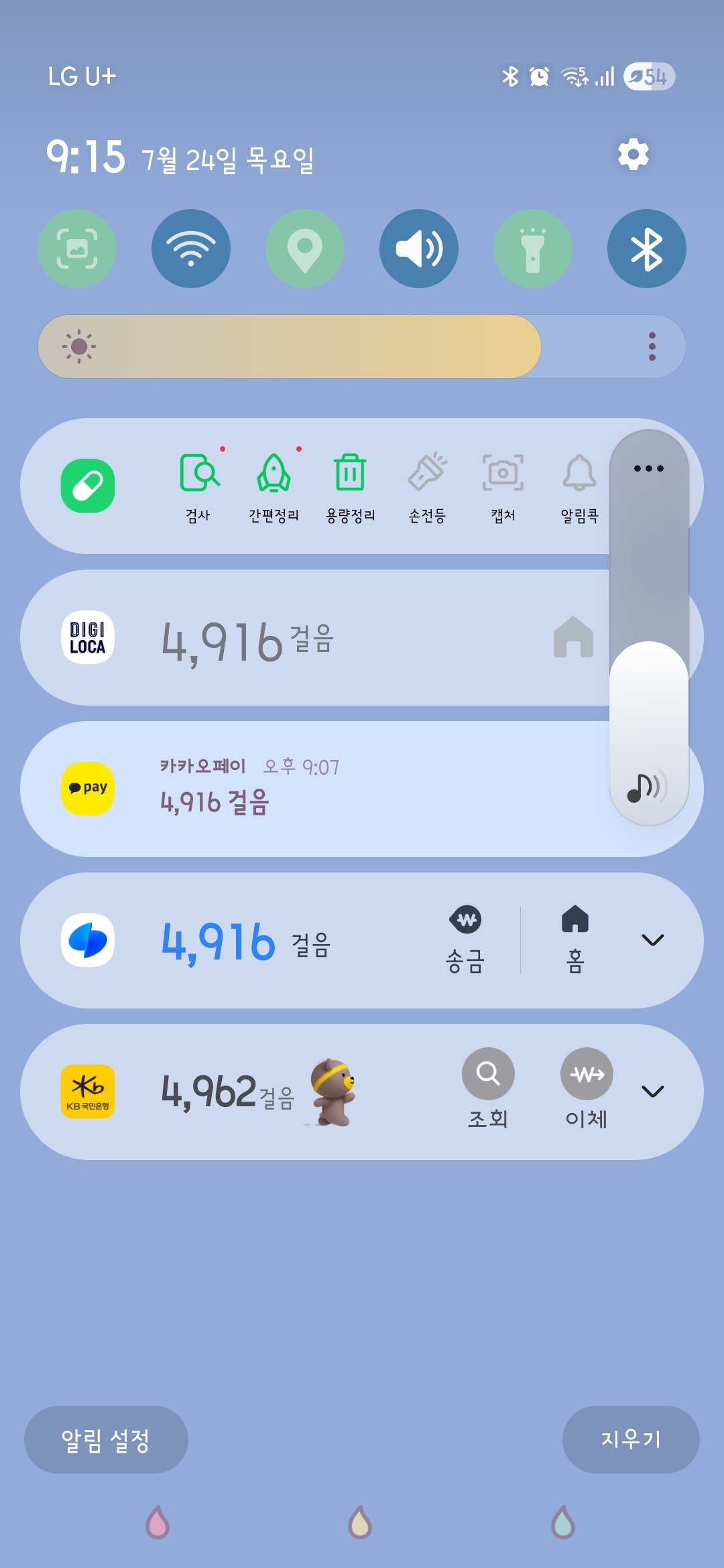This screenshot has height=1568, width=724.
Task: Tap 송금 in the Toss notification
Action: [x=465, y=939]
